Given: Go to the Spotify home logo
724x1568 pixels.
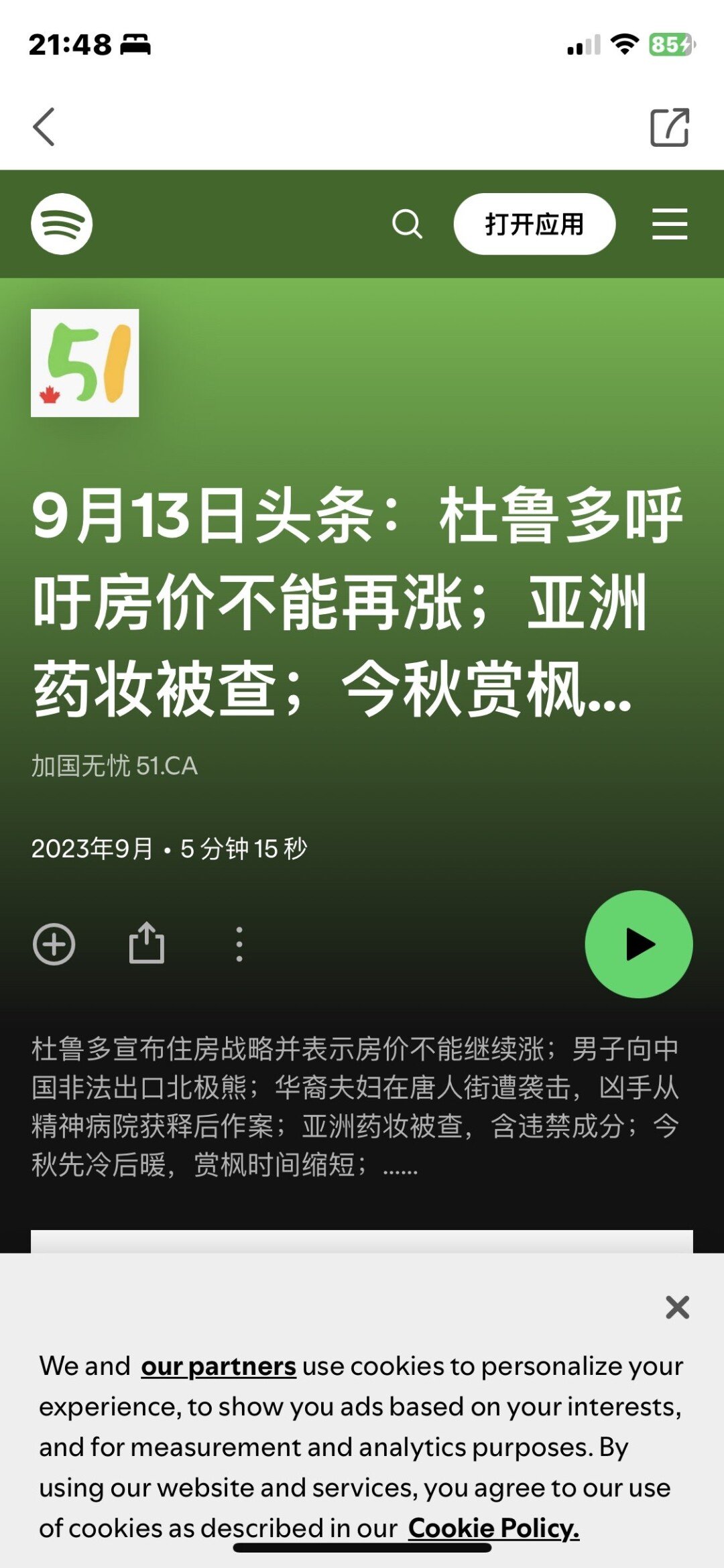Looking at the screenshot, I should pos(62,224).
